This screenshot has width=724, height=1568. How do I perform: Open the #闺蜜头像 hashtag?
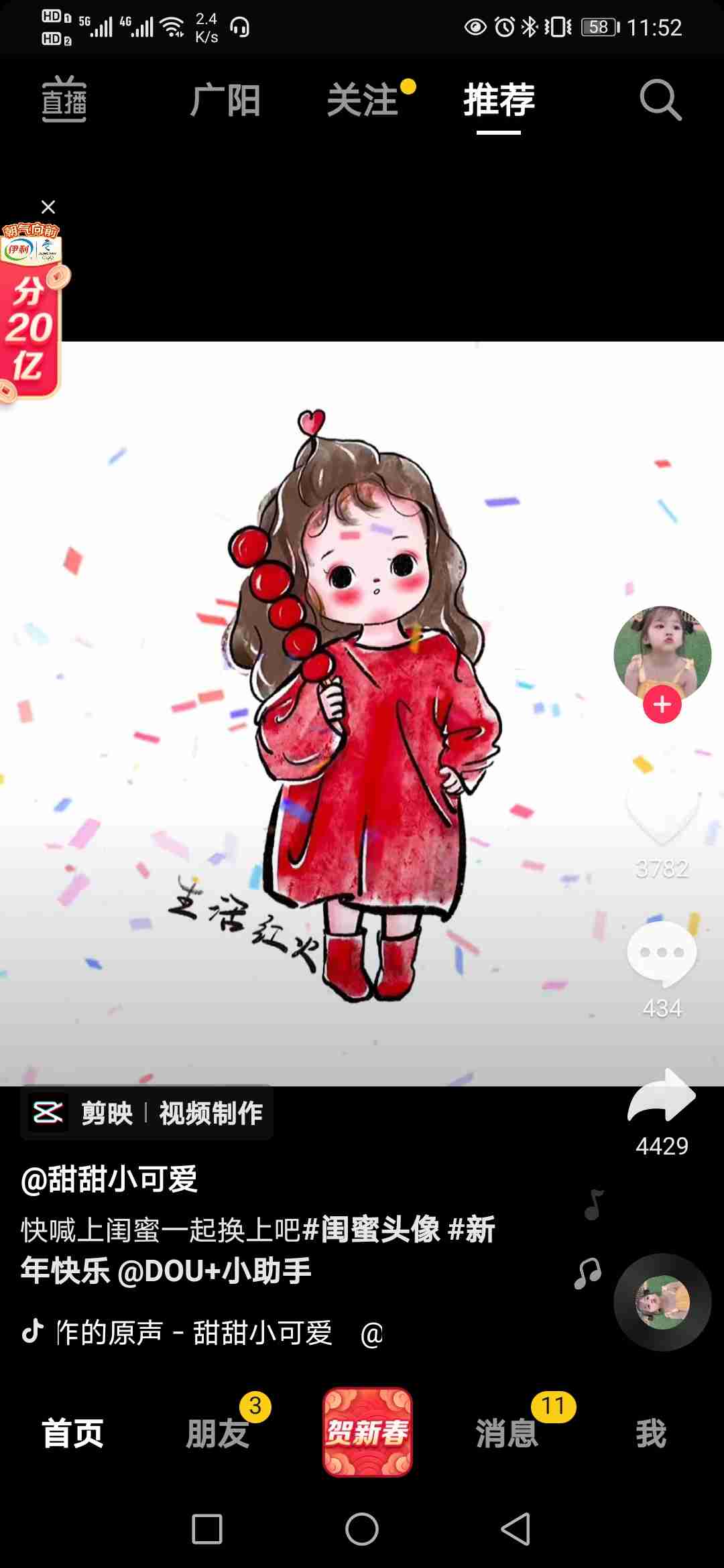[x=371, y=1230]
